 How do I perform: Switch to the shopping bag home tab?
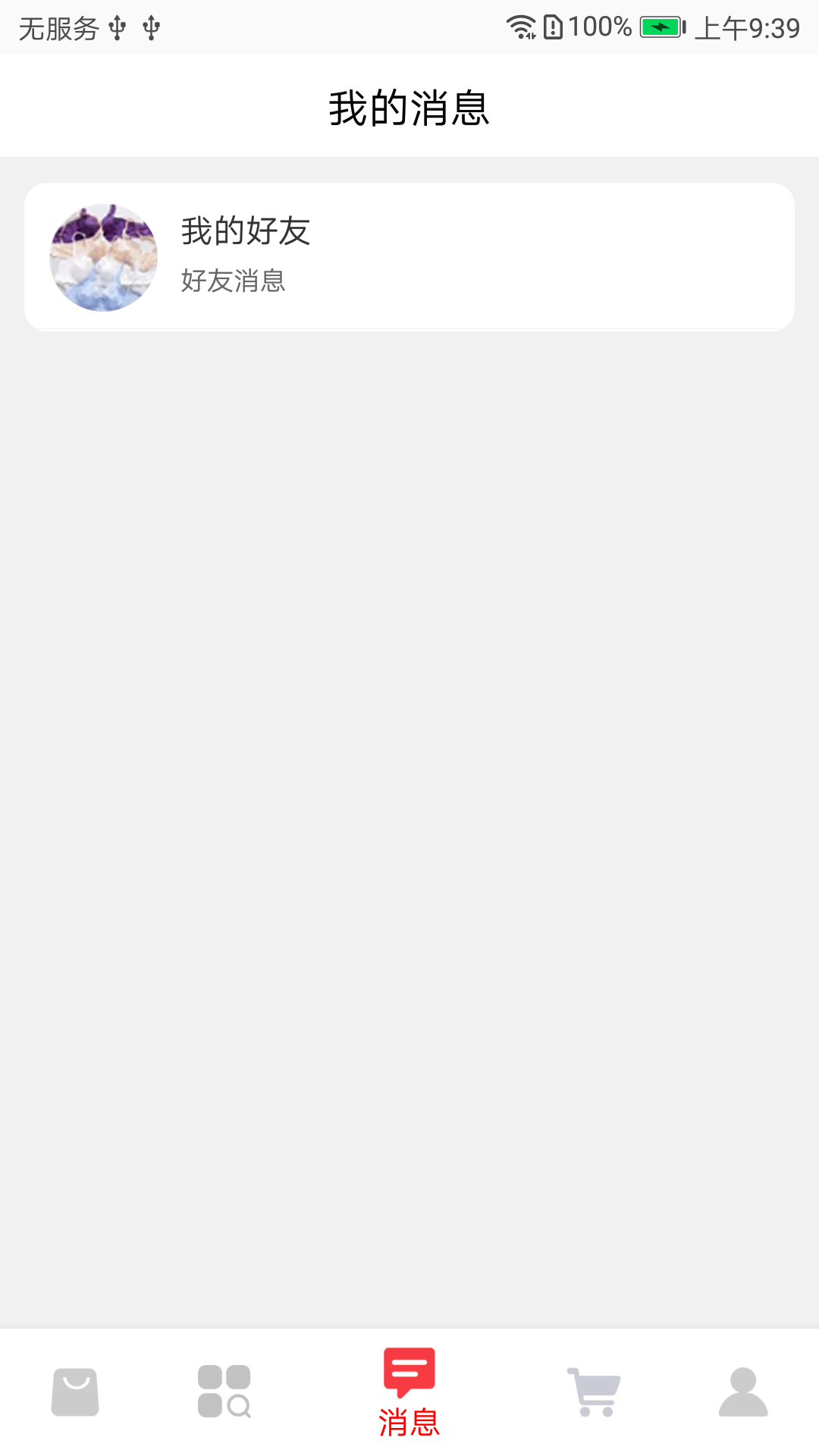tap(75, 1392)
